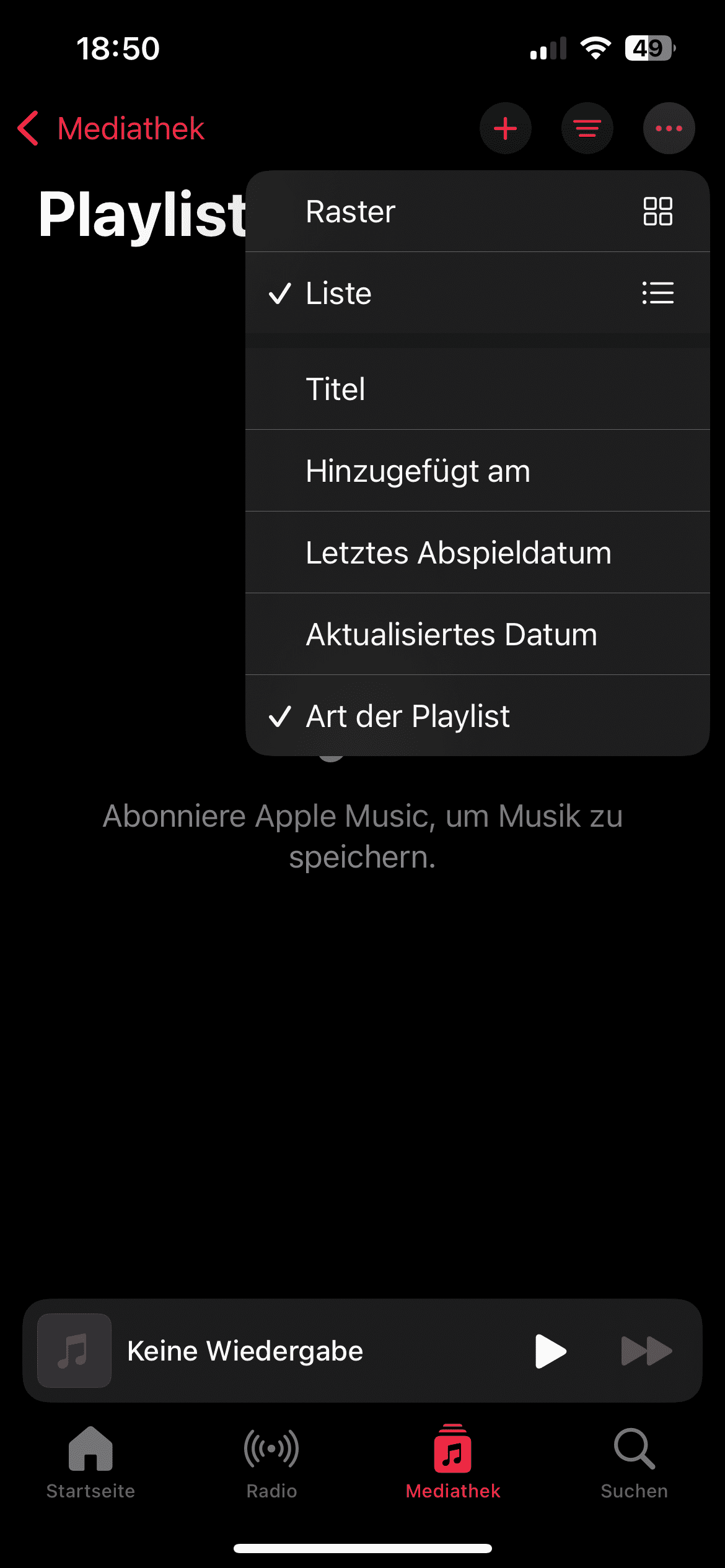Switch to the Radio tab
The height and width of the screenshot is (1568, 725).
click(x=271, y=1462)
